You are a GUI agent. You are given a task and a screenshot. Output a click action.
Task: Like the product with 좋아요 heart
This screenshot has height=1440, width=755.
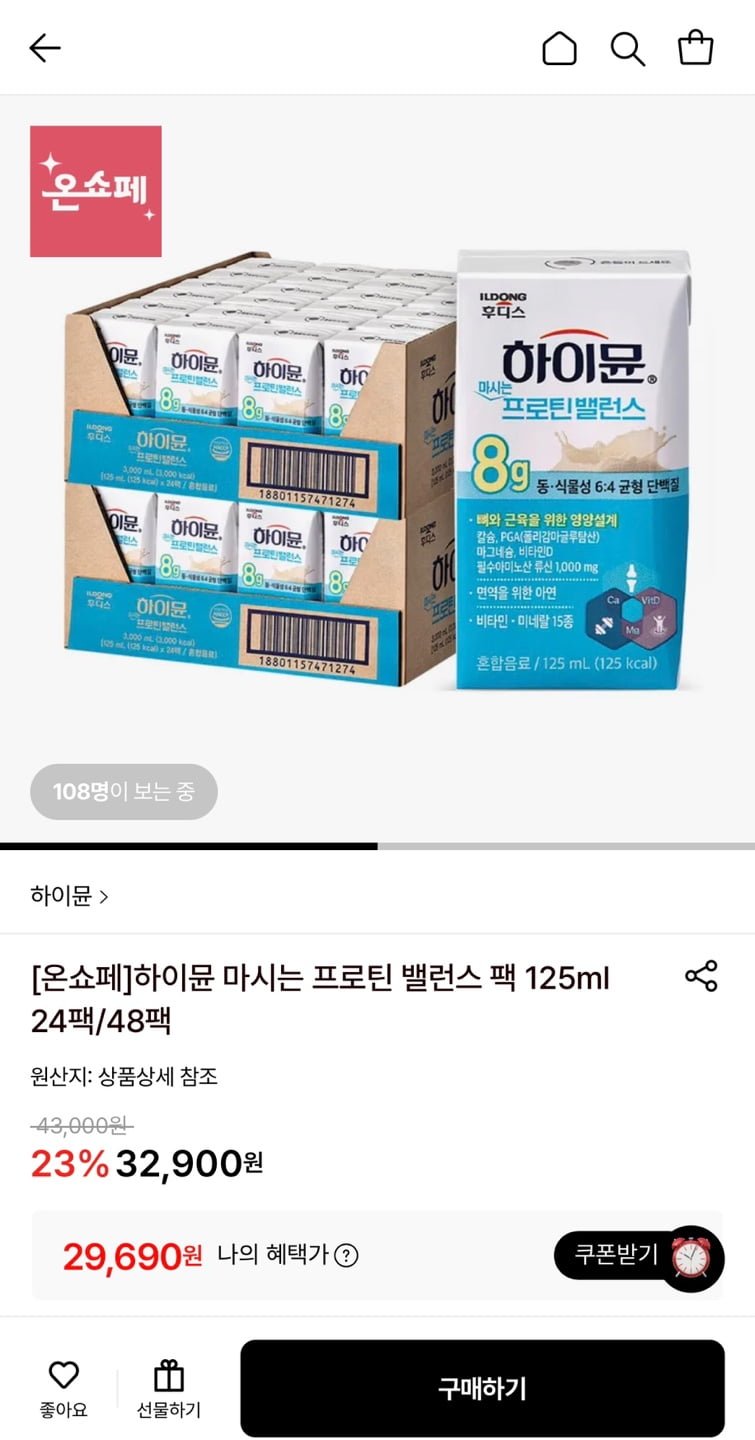(63, 1387)
